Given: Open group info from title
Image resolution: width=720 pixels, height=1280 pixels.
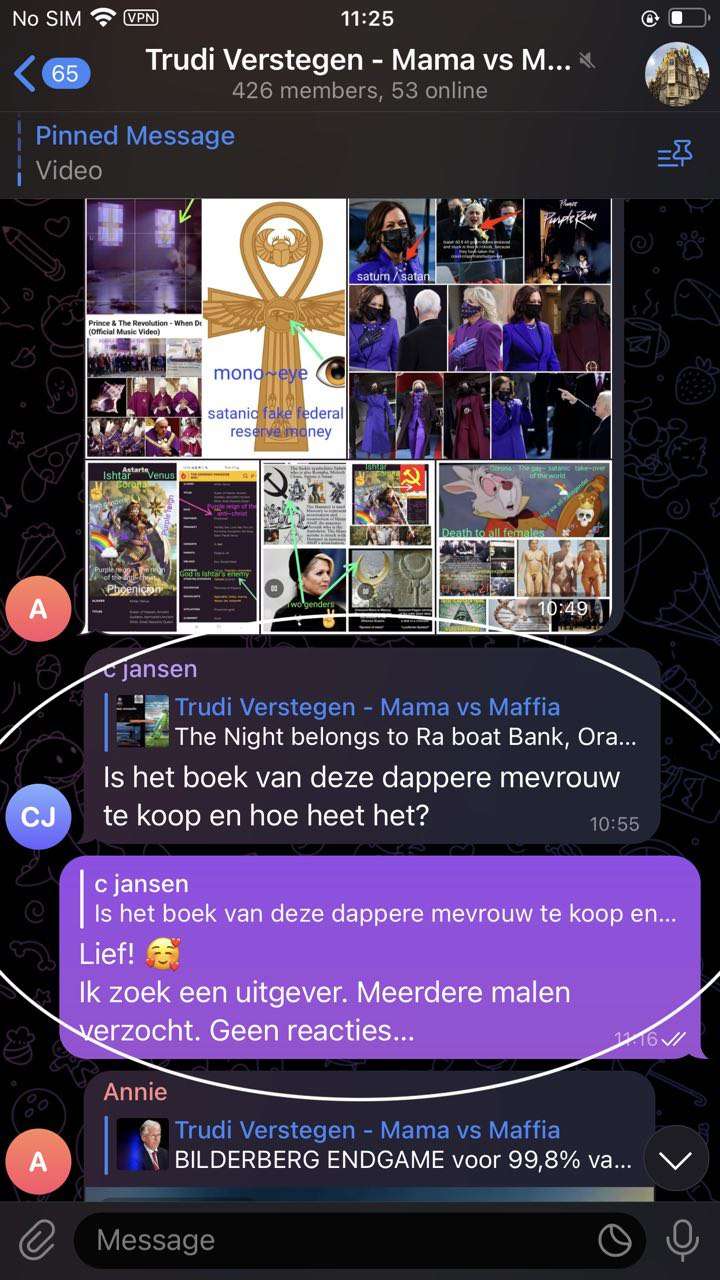Looking at the screenshot, I should coord(360,74).
